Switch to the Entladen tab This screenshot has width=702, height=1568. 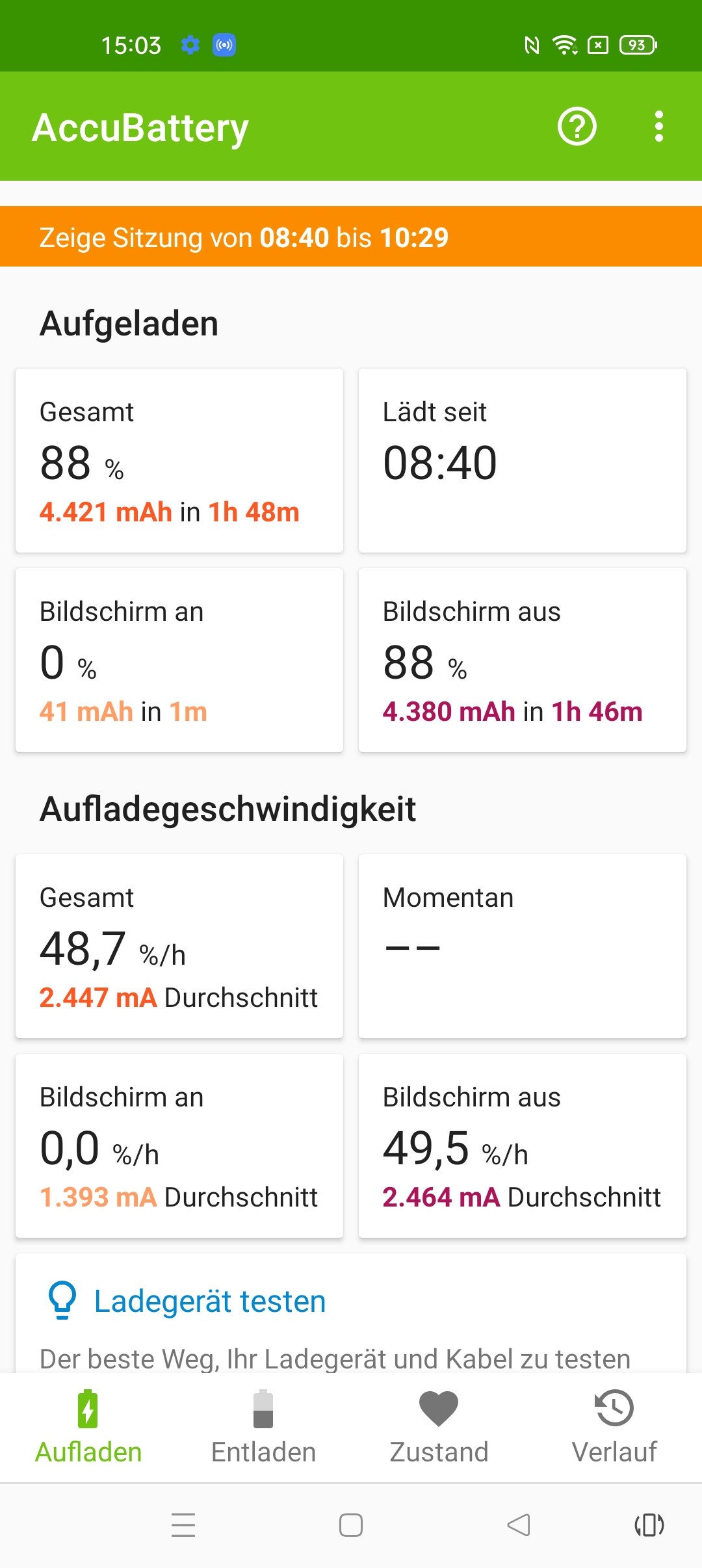tap(263, 1428)
